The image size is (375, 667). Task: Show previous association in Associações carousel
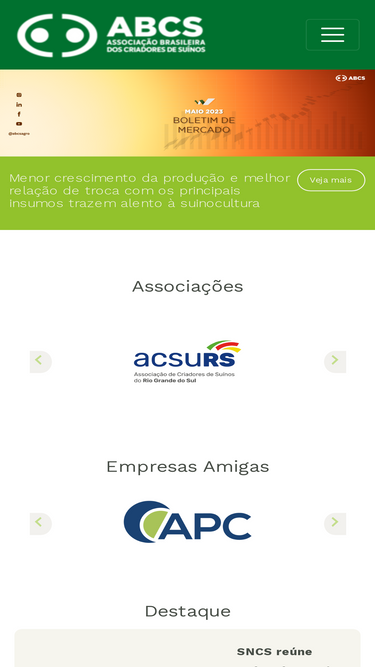point(41,362)
